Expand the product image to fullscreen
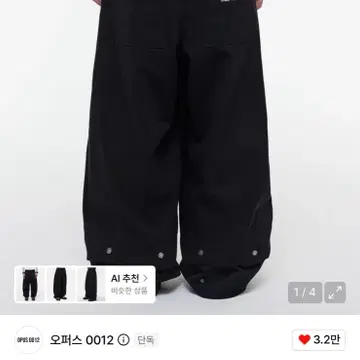Screen dimensions: 360x360 (335, 292)
